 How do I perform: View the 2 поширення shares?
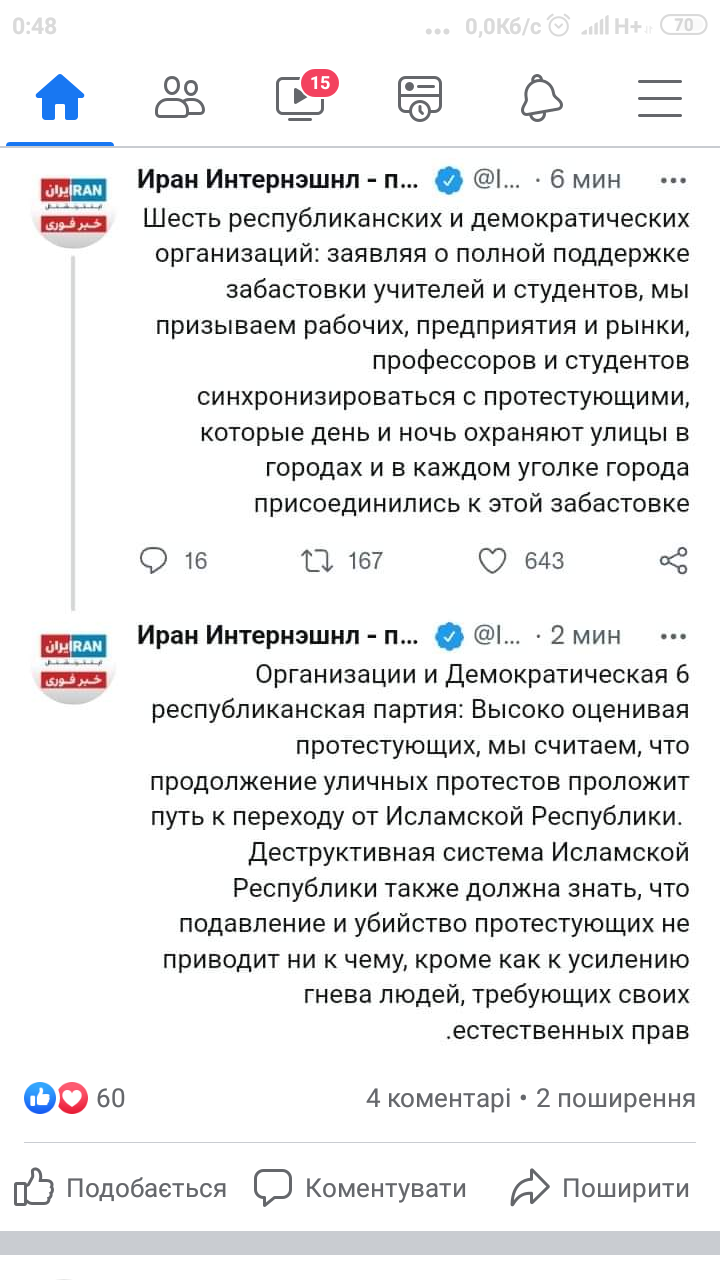coord(616,1098)
